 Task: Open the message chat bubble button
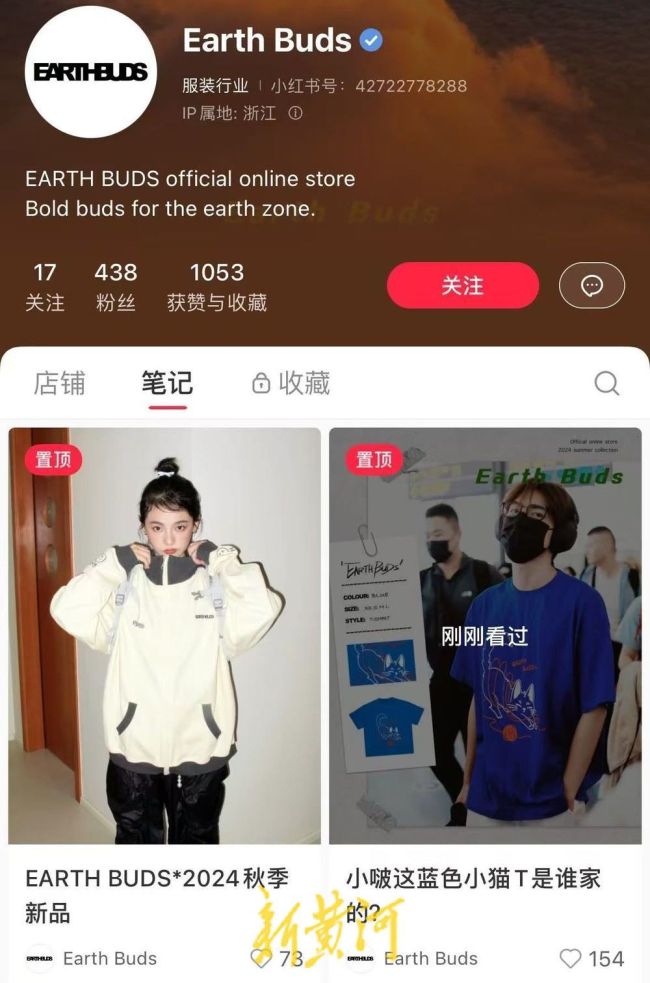[x=592, y=286]
